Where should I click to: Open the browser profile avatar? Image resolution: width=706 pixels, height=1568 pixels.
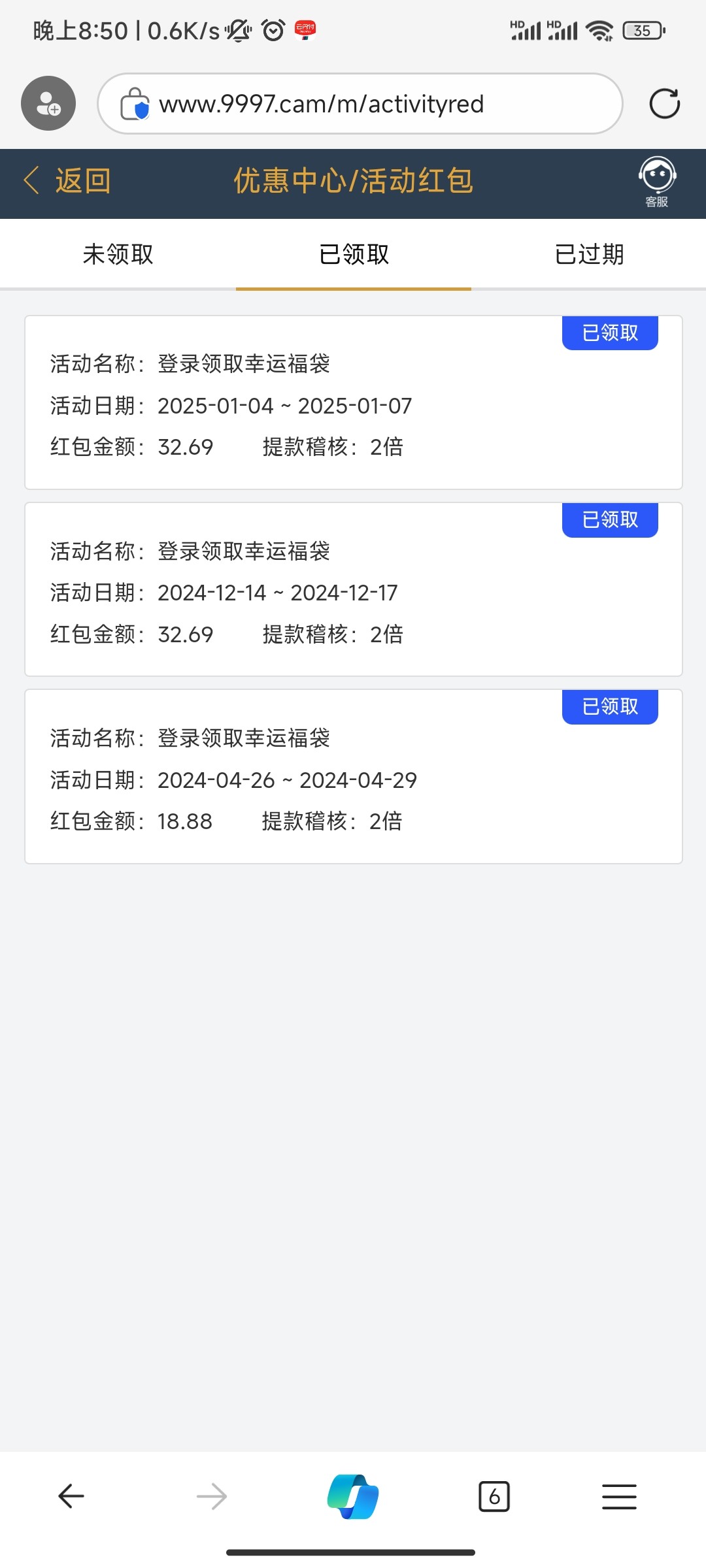48,103
